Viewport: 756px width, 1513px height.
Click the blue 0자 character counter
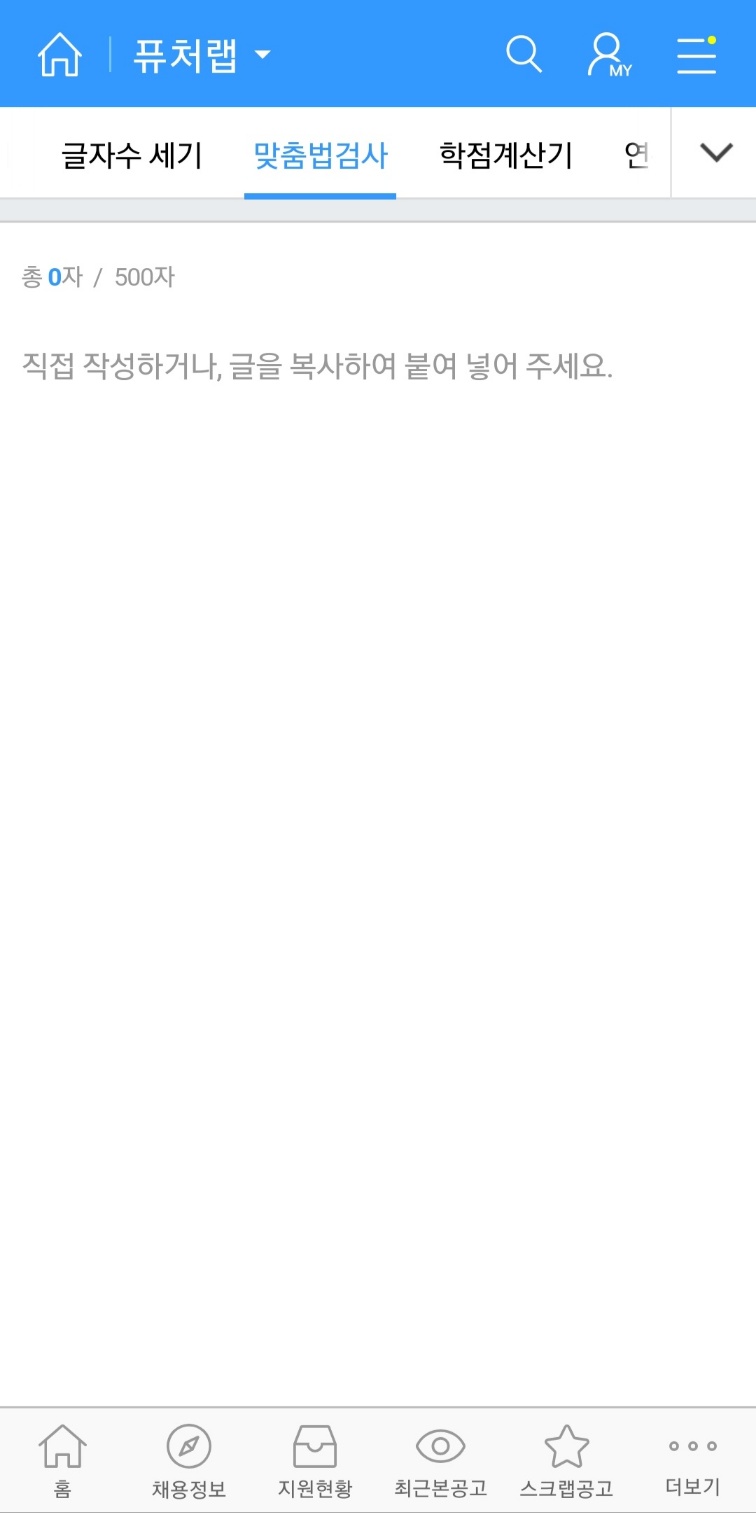tap(62, 277)
